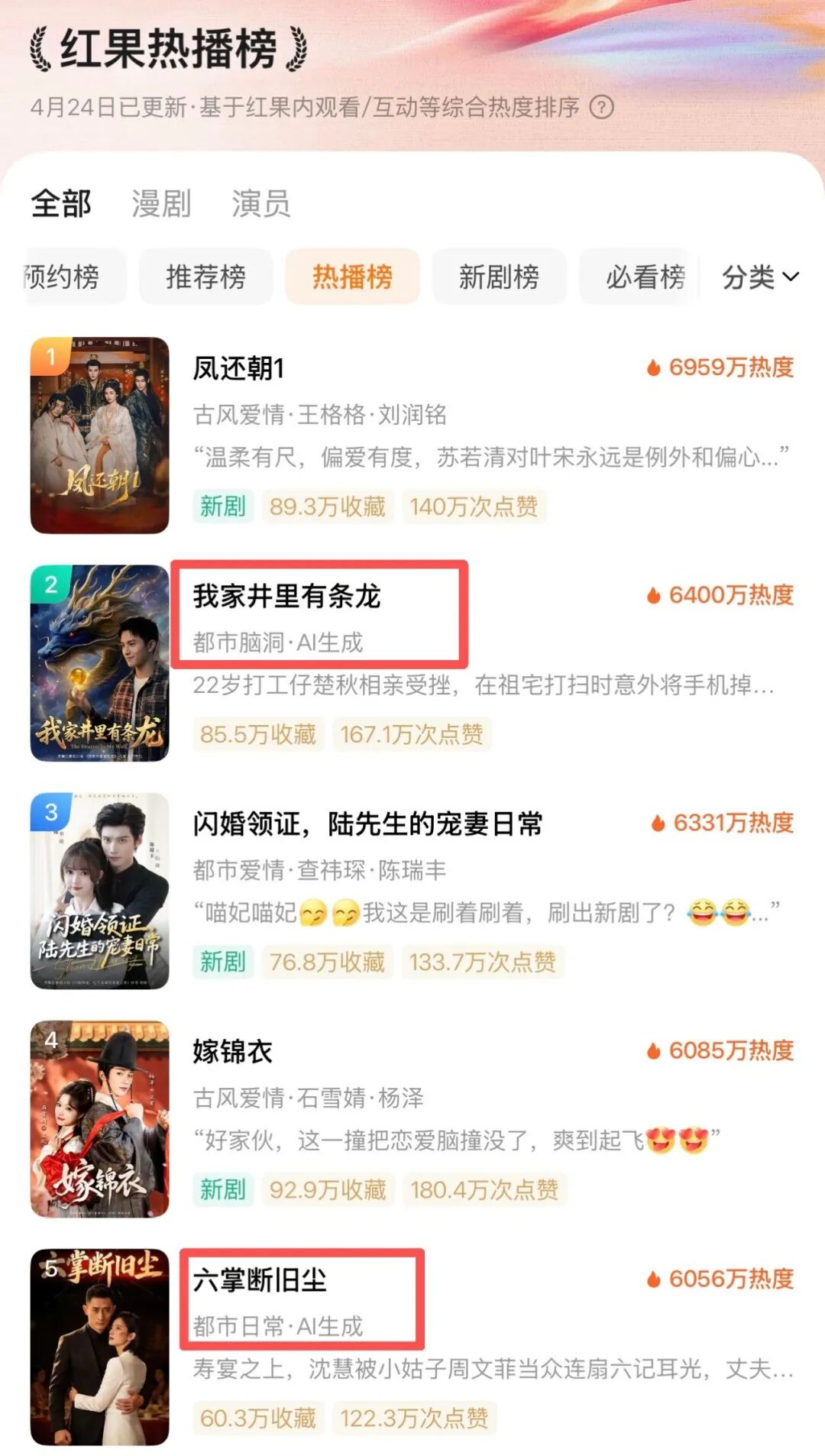Switch to the 演员 tab
This screenshot has width=825, height=1456.
point(261,204)
